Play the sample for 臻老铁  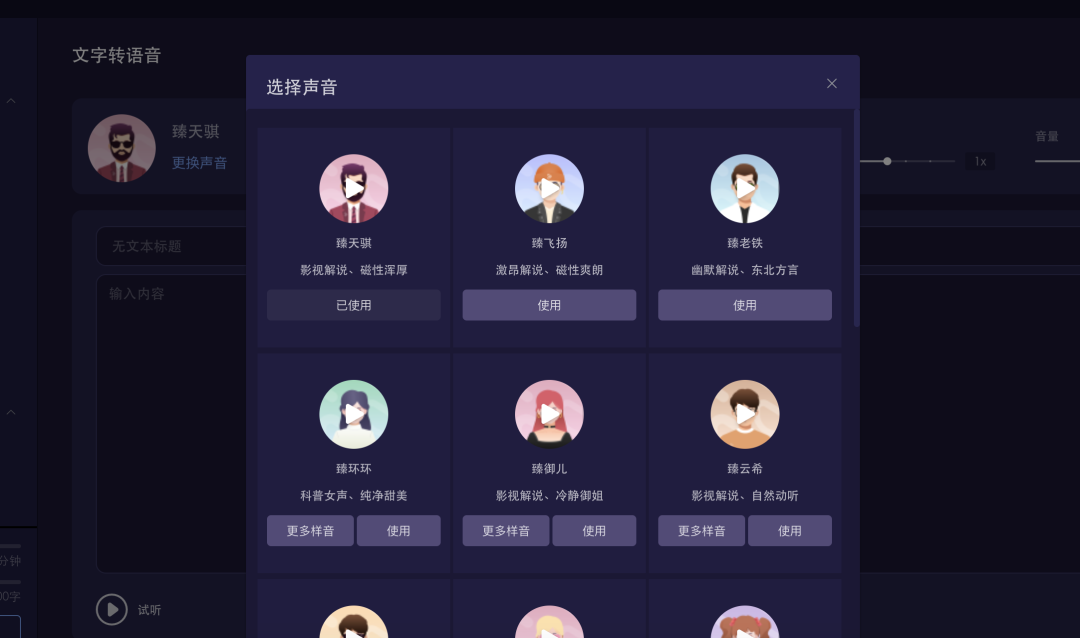tap(745, 188)
